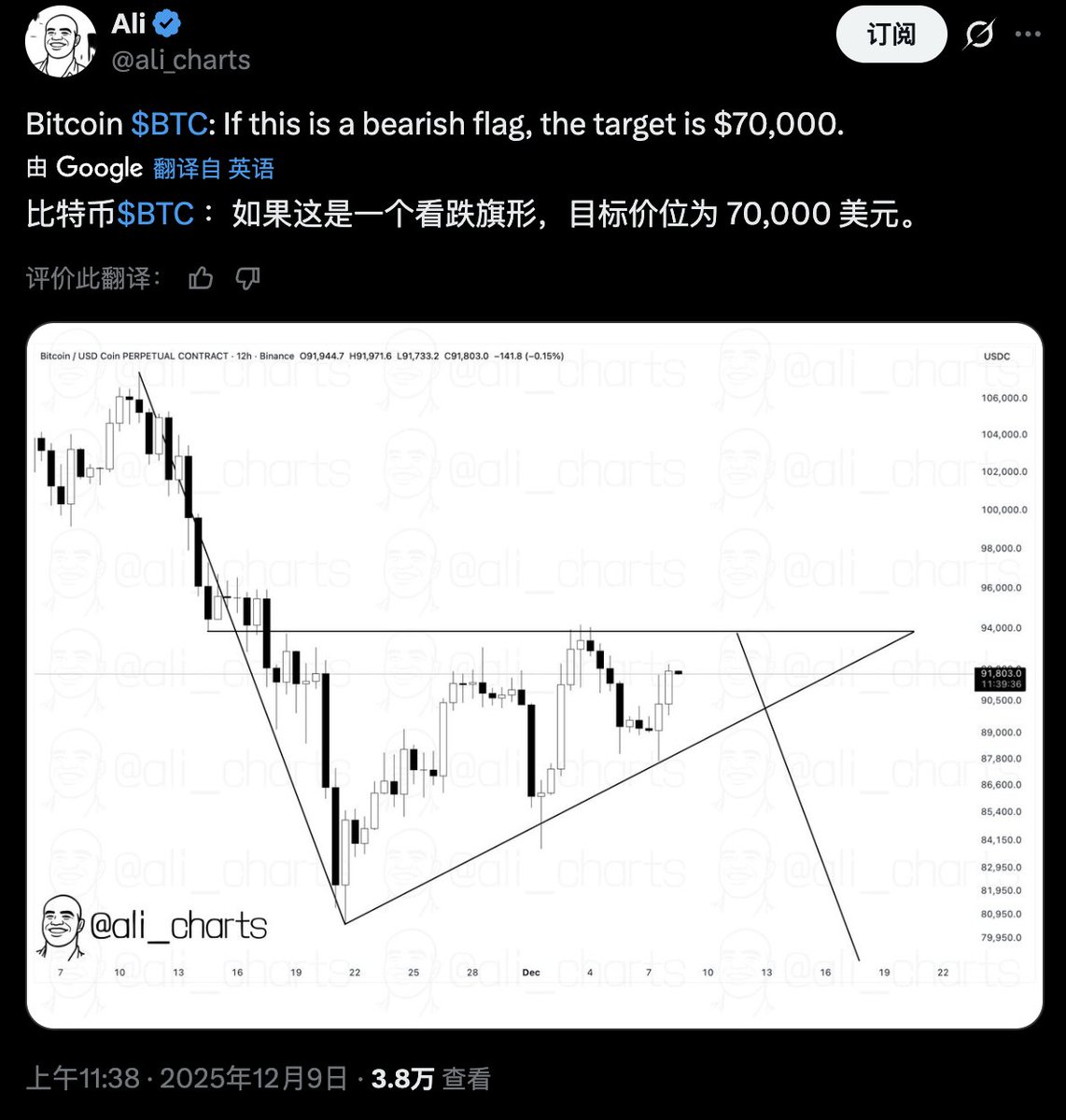Rate the translation with thumbs up
Viewport: 1066px width, 1120px height.
coord(201,278)
